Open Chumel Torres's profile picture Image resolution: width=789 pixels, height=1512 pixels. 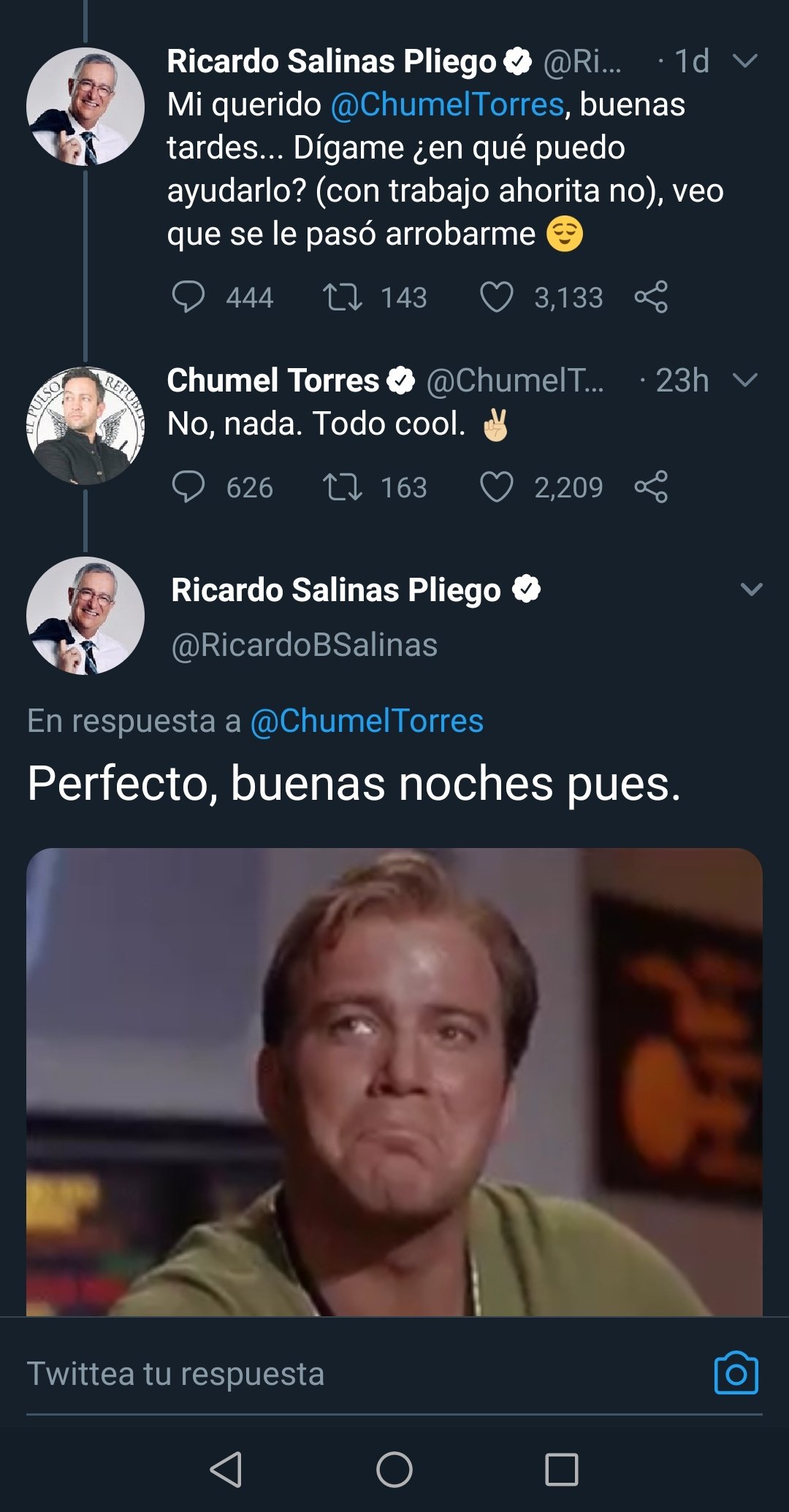(x=85, y=426)
